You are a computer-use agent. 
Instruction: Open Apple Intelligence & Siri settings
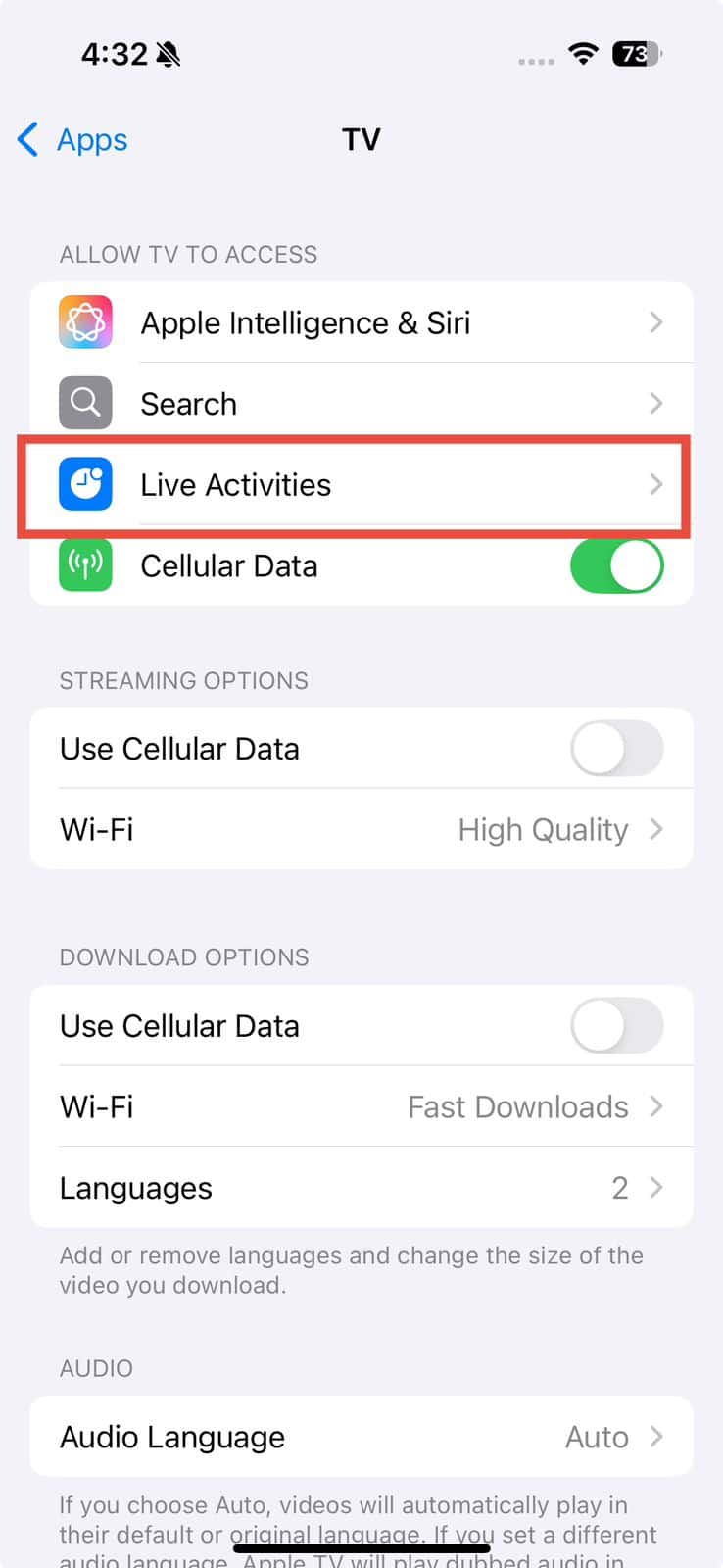(x=361, y=323)
